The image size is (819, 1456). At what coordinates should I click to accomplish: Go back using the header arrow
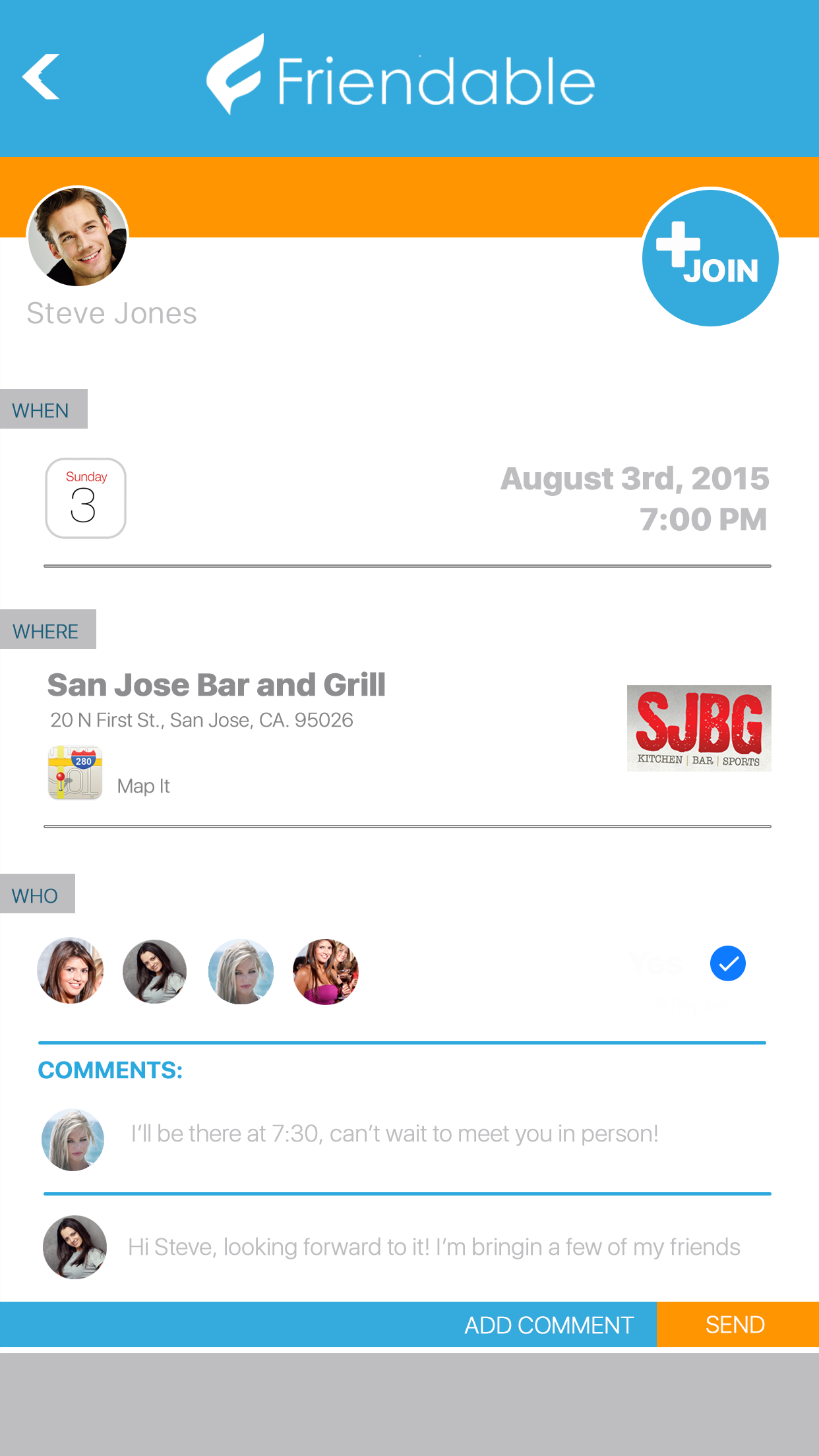(41, 77)
